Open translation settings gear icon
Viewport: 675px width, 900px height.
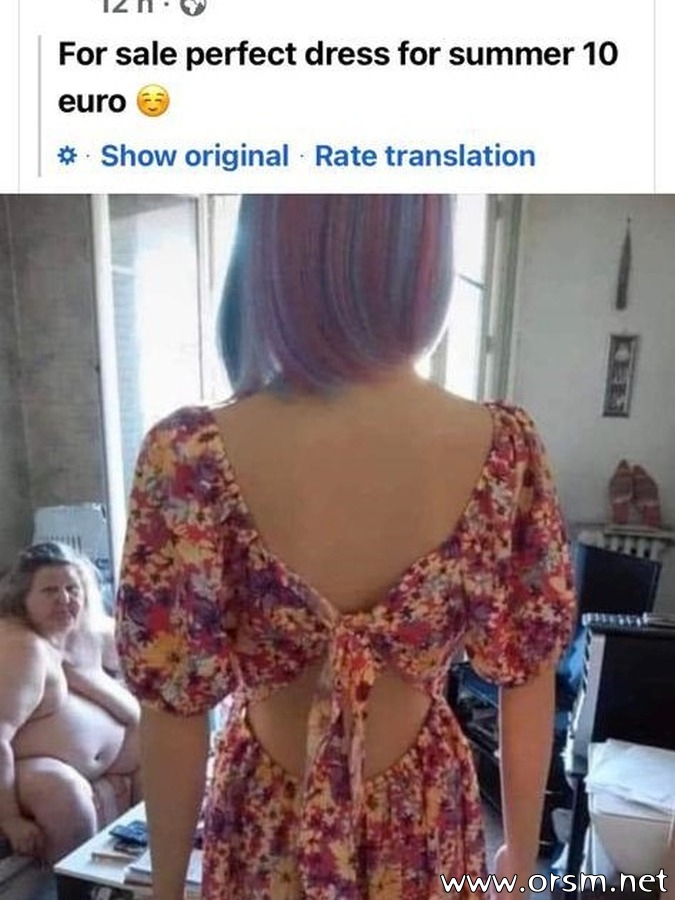pos(68,156)
